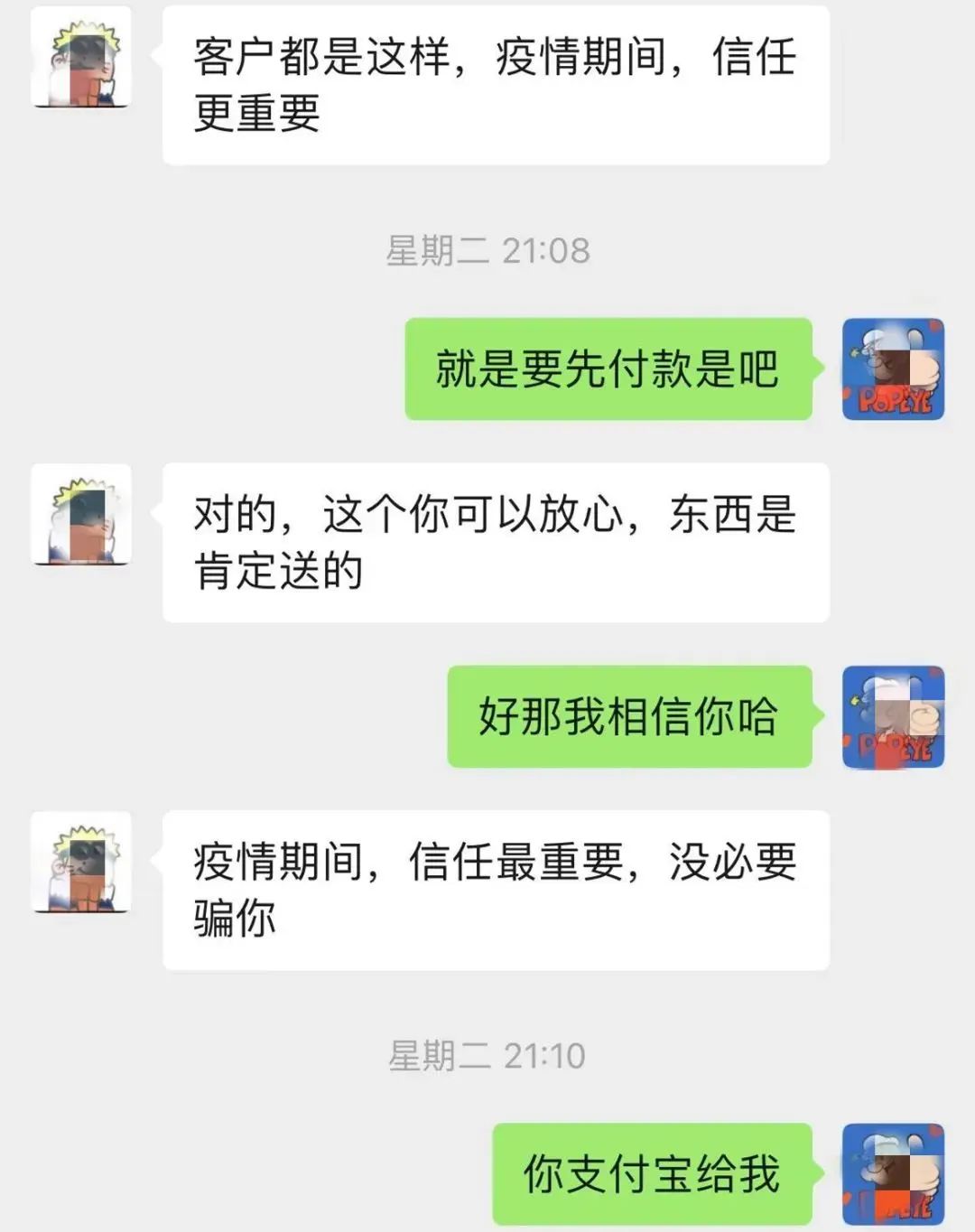Tap contact avatar beside "没必要骗你" message
This screenshot has height=1232, width=975.
click(81, 863)
